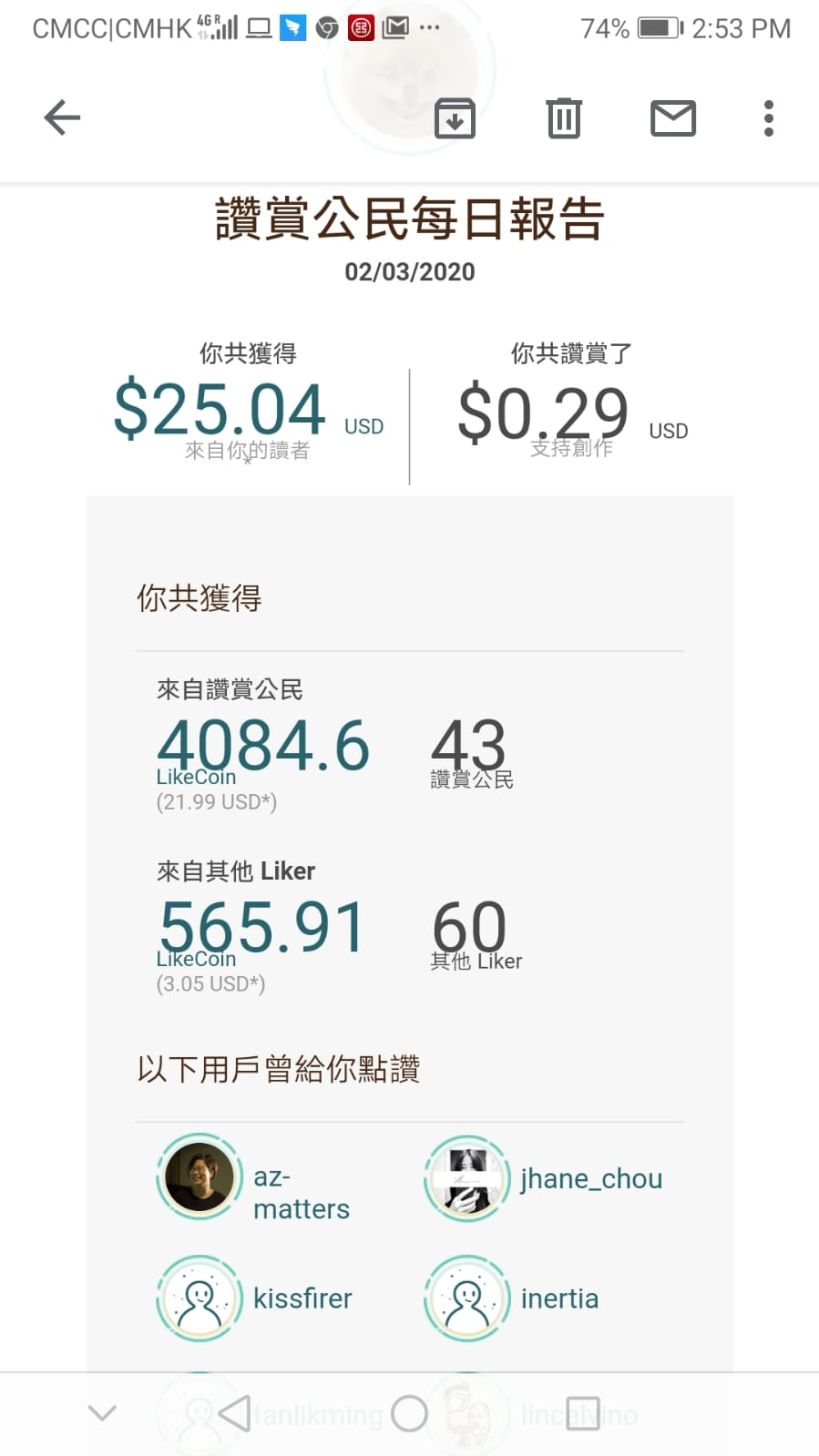Image resolution: width=819 pixels, height=1456 pixels.
Task: Mark this email as unread
Action: [x=673, y=118]
